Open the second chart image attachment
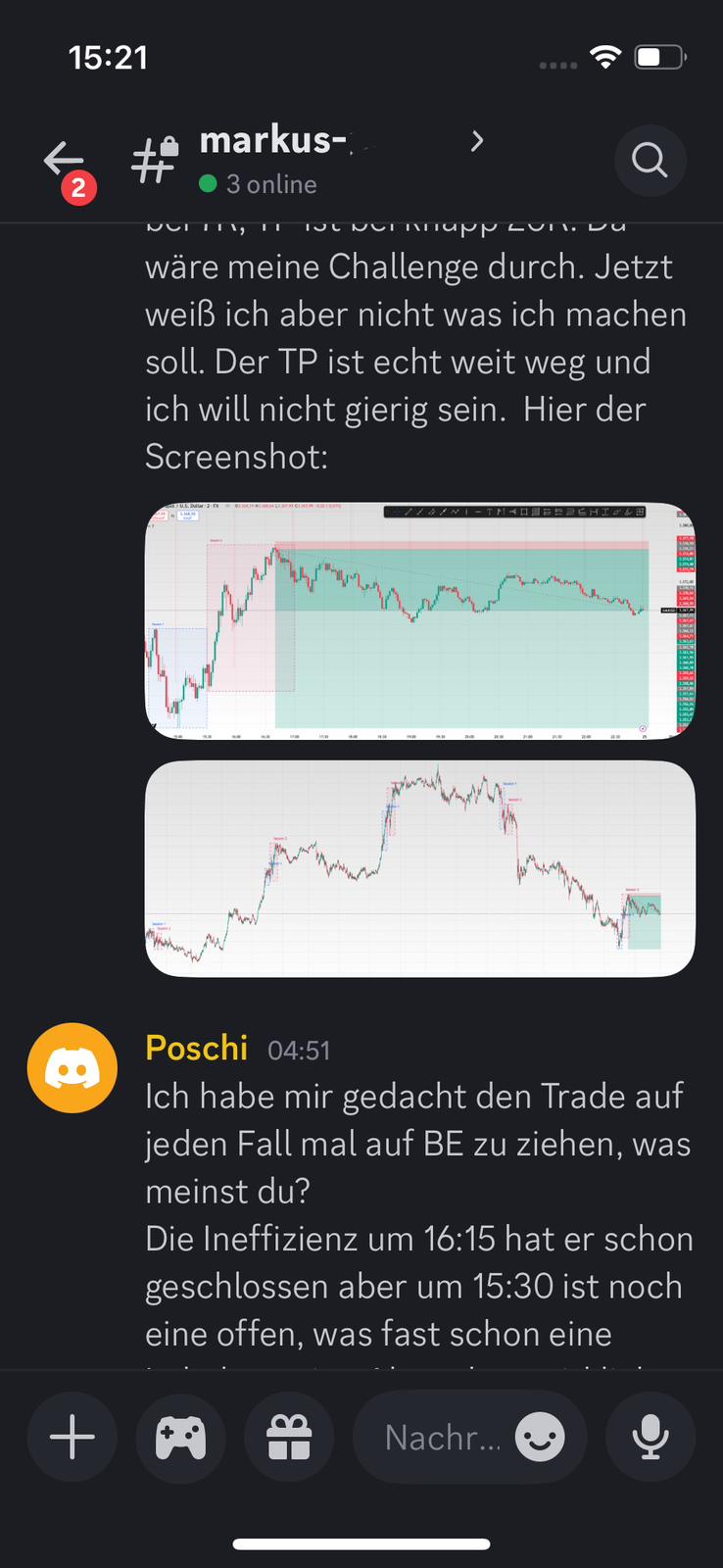The image size is (723, 1568). click(419, 868)
